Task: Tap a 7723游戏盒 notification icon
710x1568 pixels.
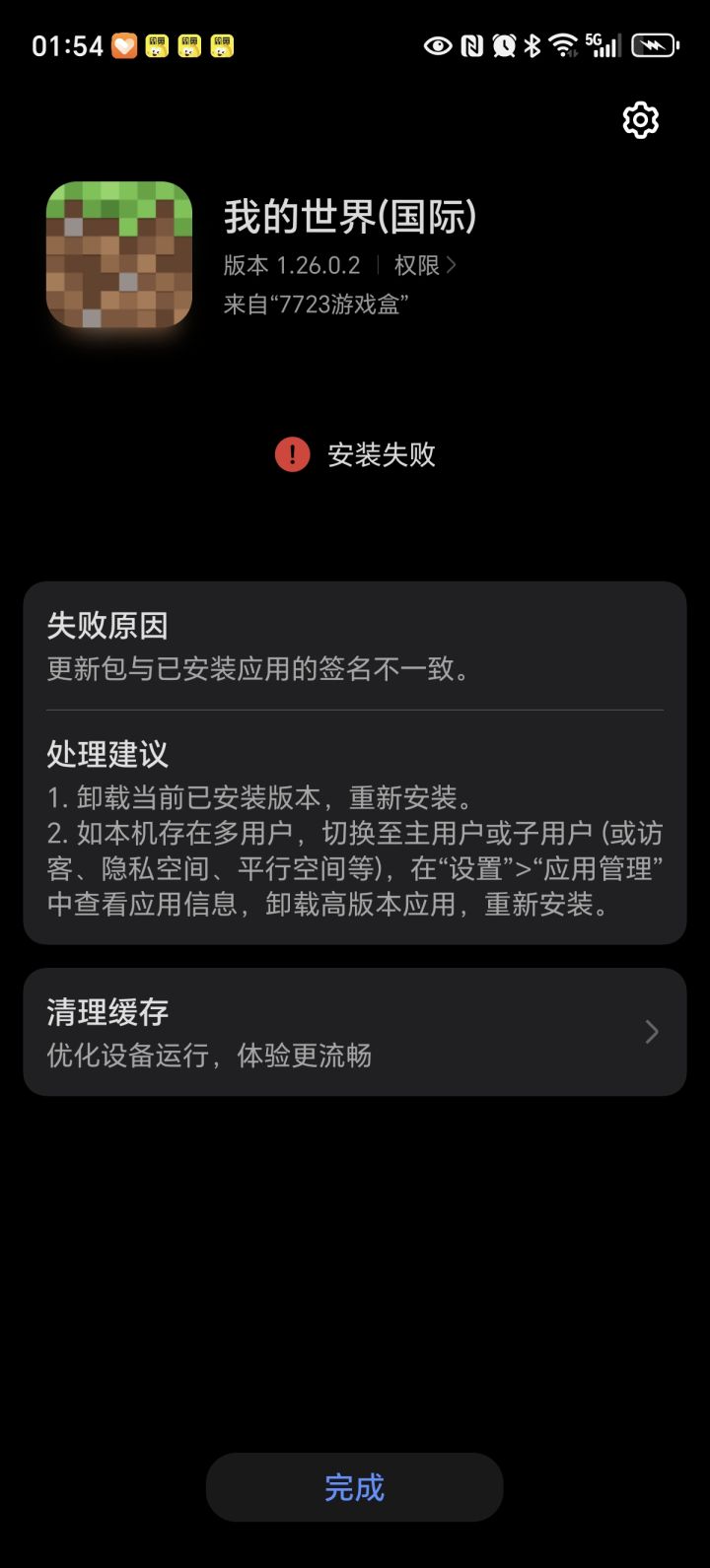Action: pos(158,44)
